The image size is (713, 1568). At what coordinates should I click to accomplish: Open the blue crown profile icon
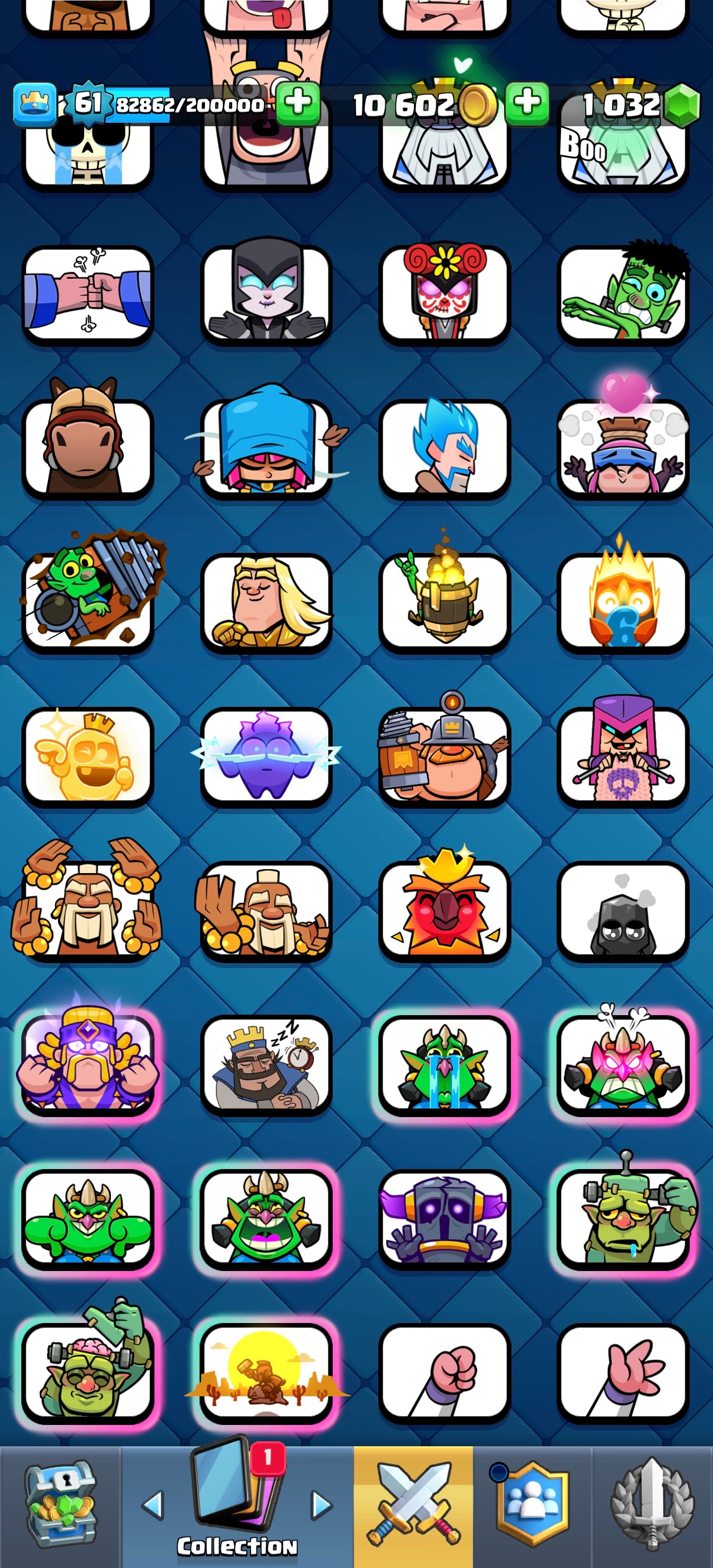click(x=35, y=104)
